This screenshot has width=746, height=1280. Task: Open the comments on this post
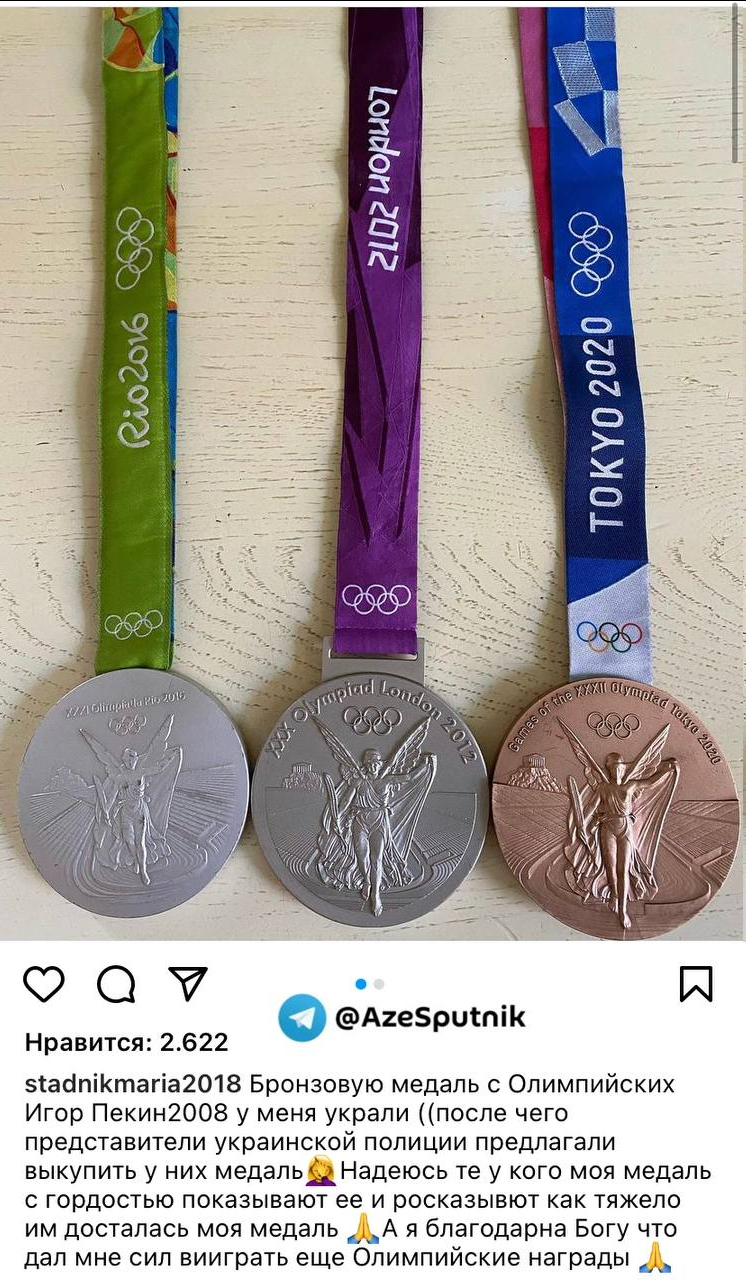point(116,984)
